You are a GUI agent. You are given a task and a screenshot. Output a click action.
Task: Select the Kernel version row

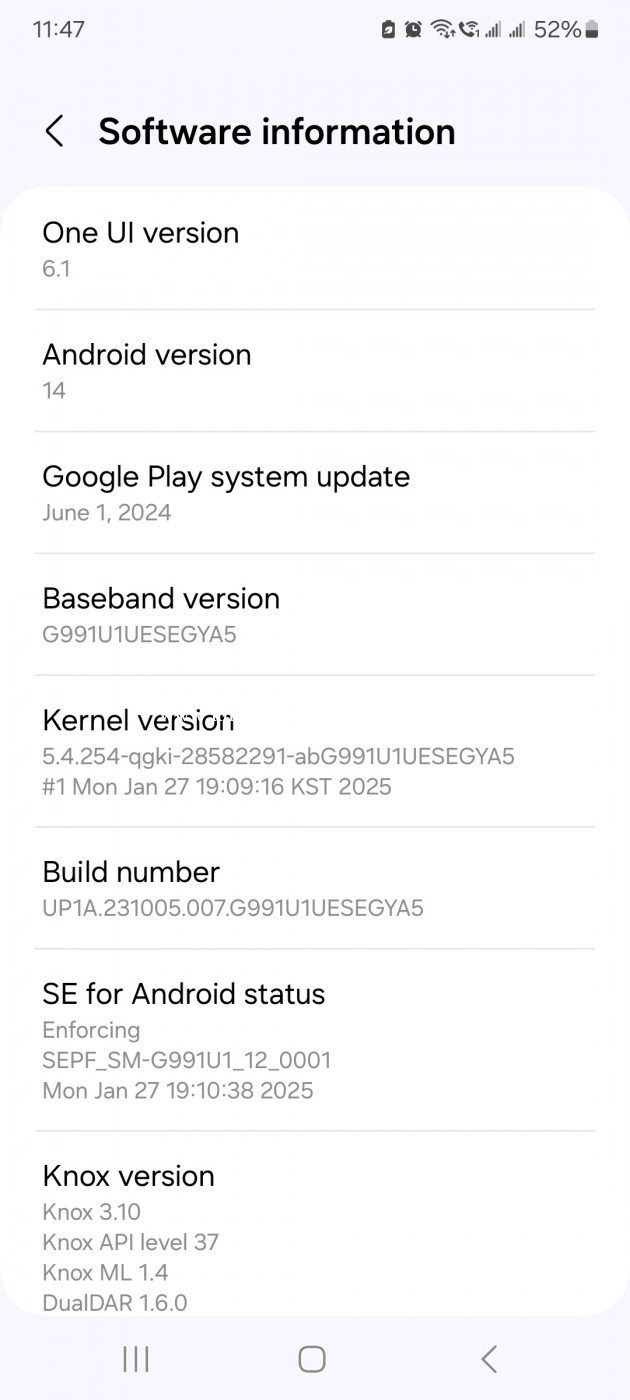(x=315, y=752)
